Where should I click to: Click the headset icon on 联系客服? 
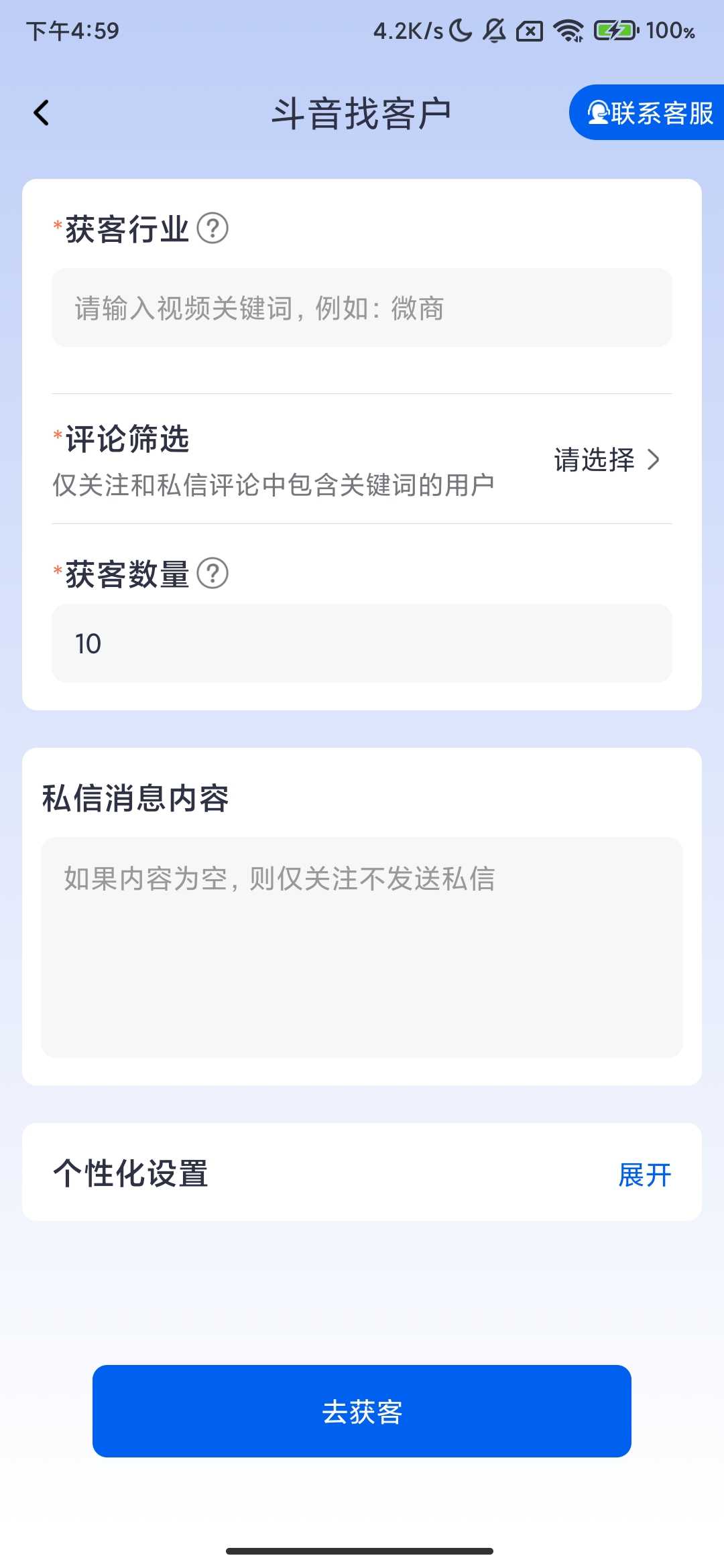tap(599, 114)
